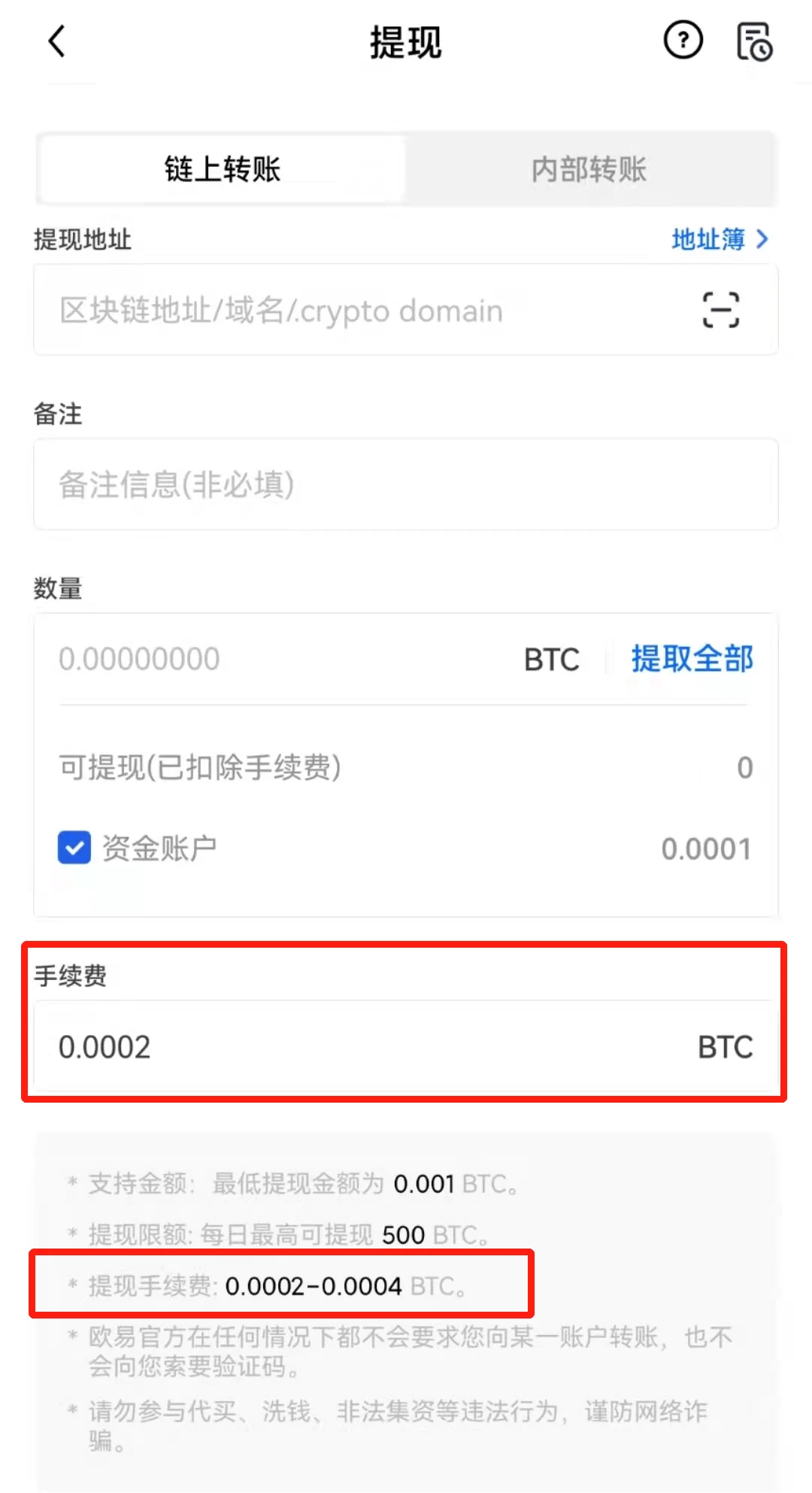The height and width of the screenshot is (1493, 812).
Task: Tap the 0.0001 funding account balance
Action: click(705, 848)
